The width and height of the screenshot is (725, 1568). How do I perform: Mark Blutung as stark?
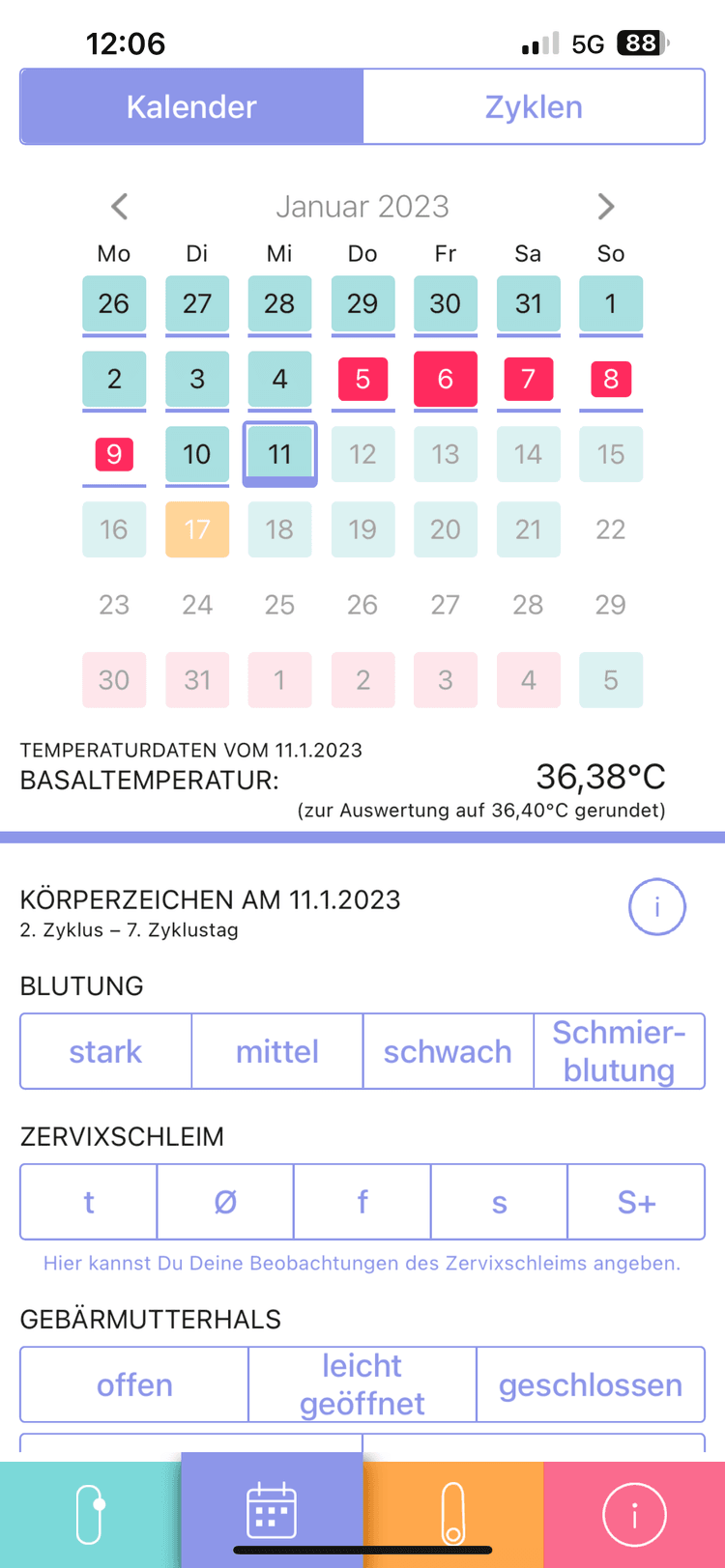pos(105,1051)
